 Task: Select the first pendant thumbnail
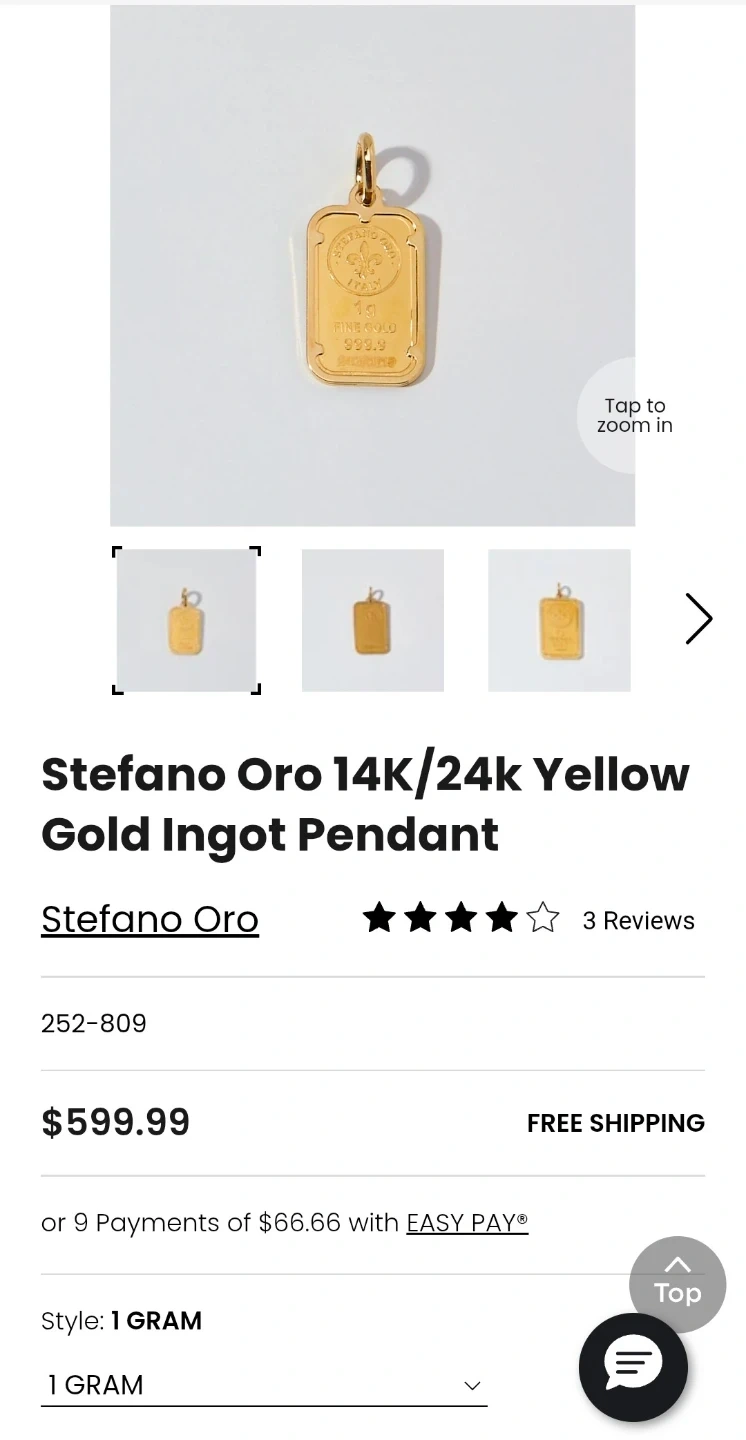pyautogui.click(x=186, y=620)
